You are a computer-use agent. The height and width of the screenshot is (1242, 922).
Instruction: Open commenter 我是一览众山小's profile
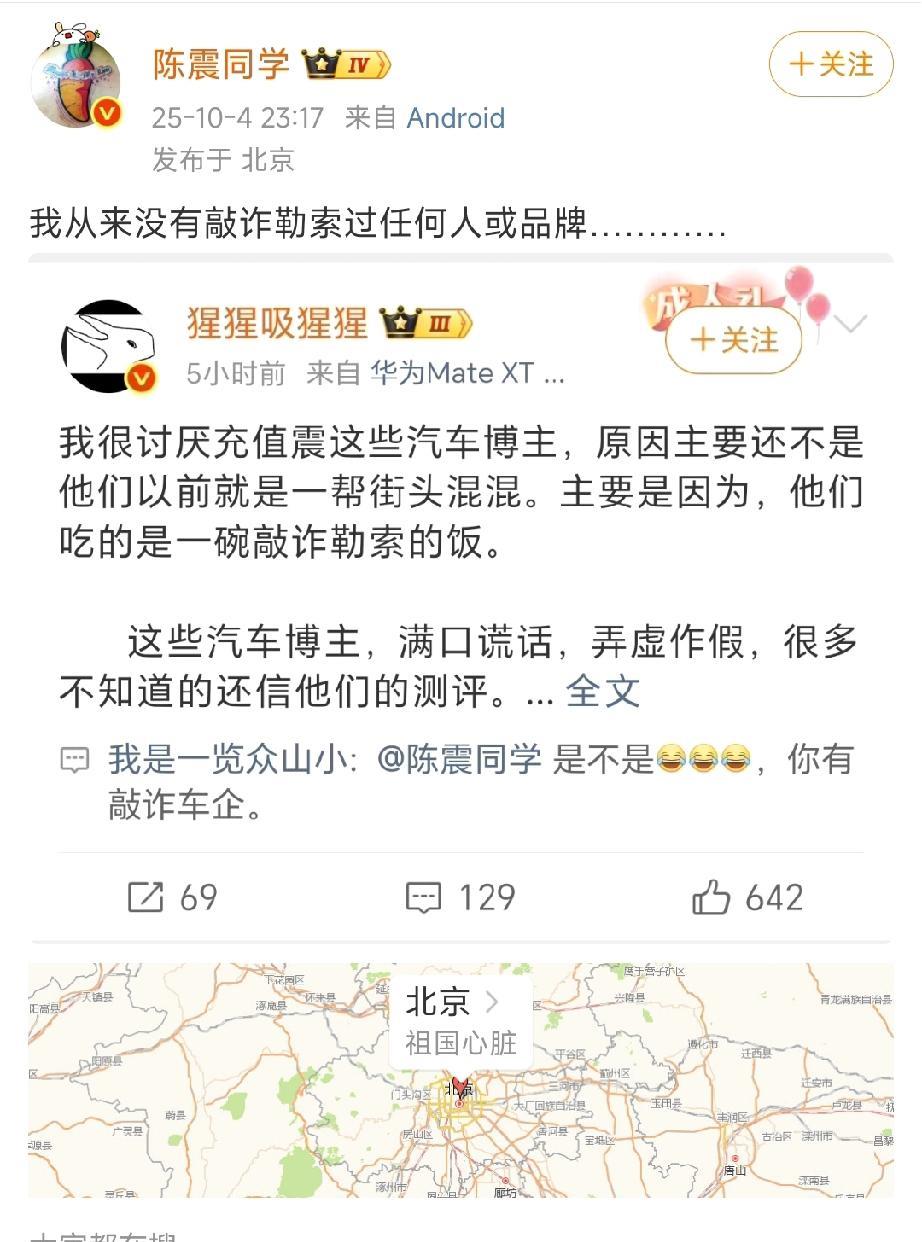tap(227, 760)
